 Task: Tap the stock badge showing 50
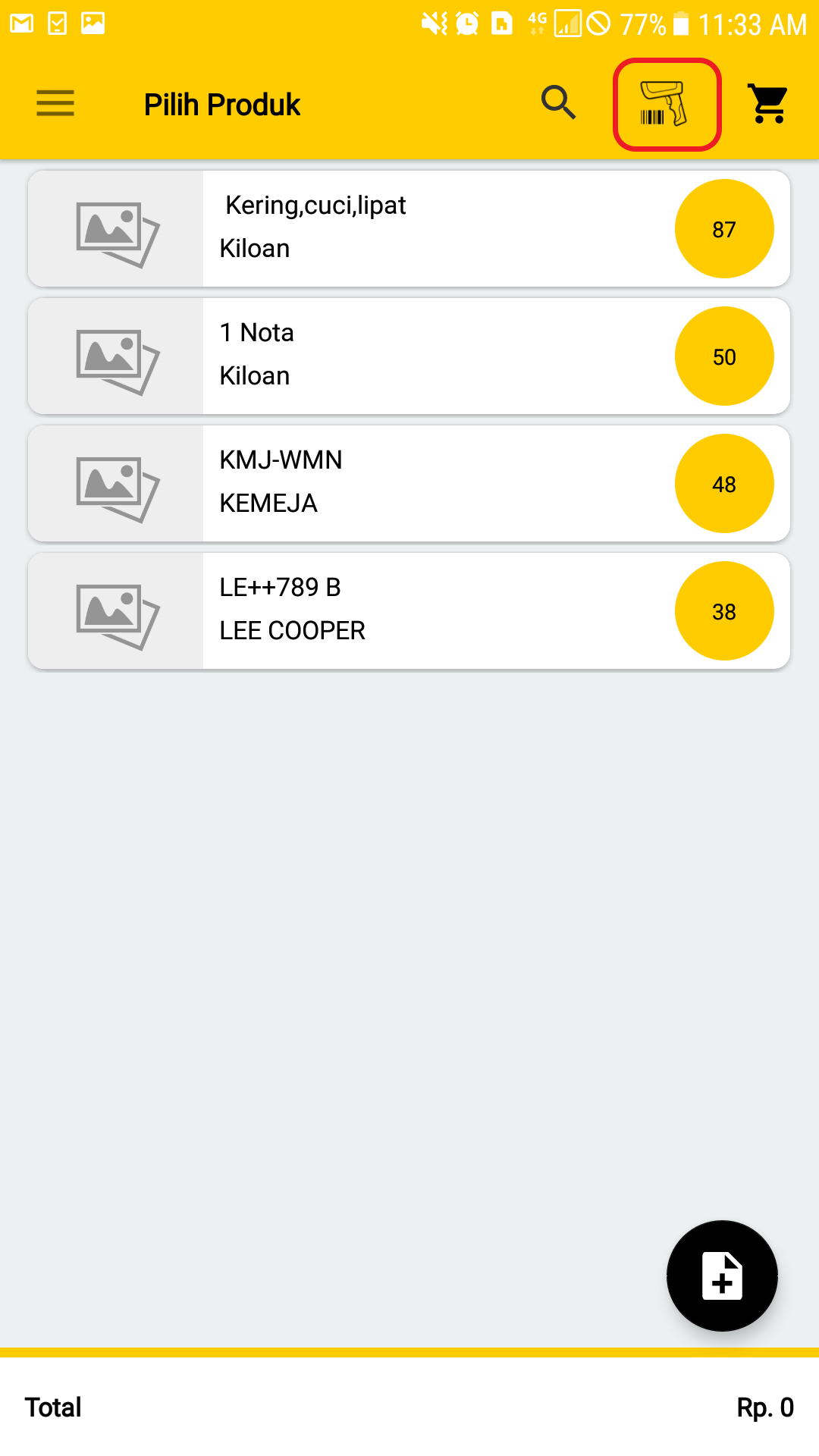(x=723, y=355)
